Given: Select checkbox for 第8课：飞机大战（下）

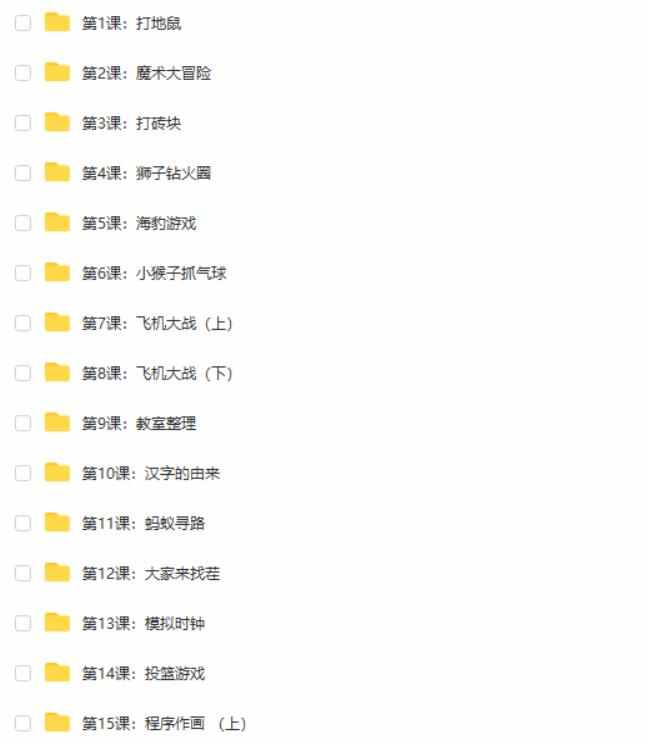Looking at the screenshot, I should pos(22,373).
